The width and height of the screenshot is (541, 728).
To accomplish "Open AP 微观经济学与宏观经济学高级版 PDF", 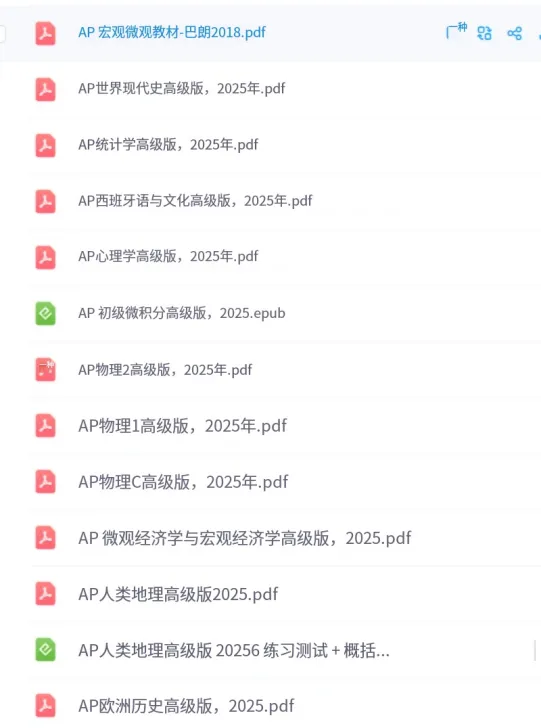I will [245, 538].
